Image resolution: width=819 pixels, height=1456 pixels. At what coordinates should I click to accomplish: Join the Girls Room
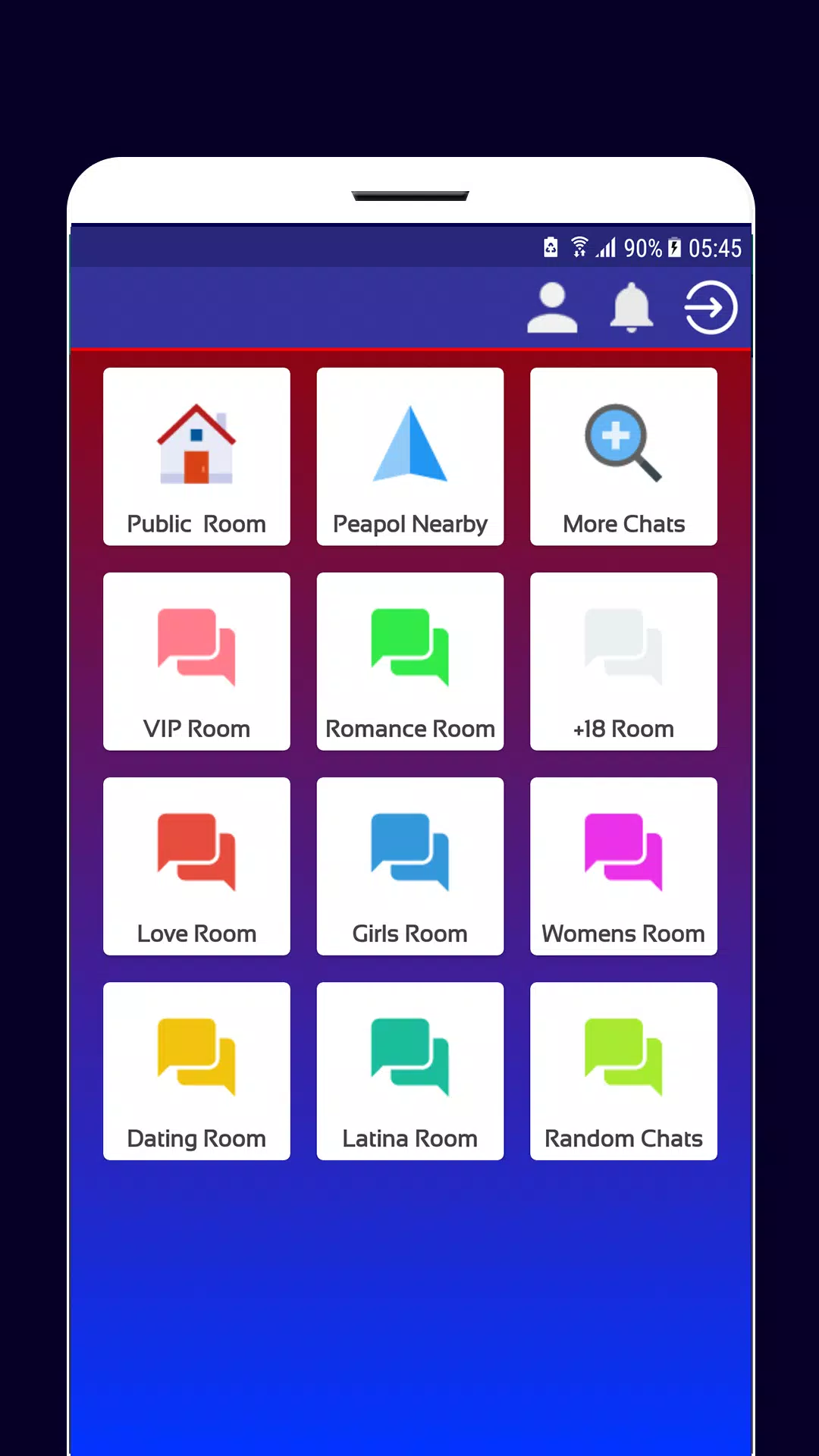pyautogui.click(x=410, y=866)
